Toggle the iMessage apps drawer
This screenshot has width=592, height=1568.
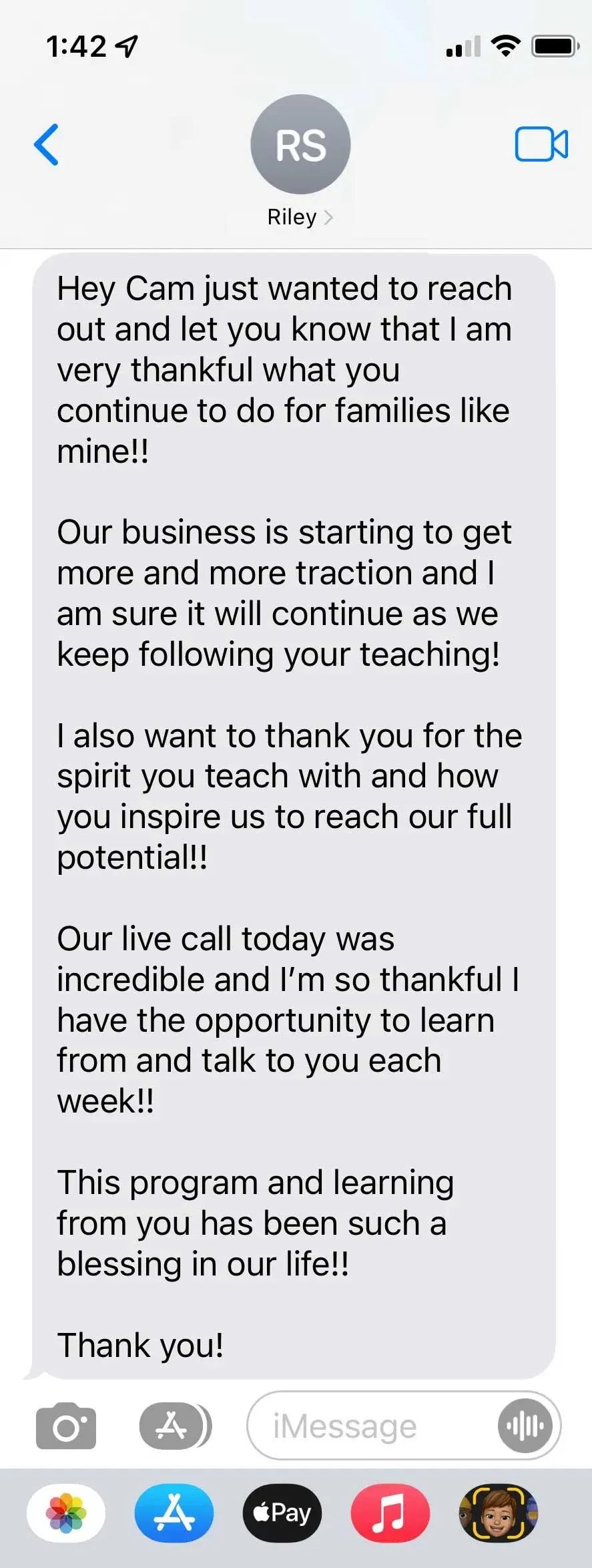click(x=174, y=1426)
